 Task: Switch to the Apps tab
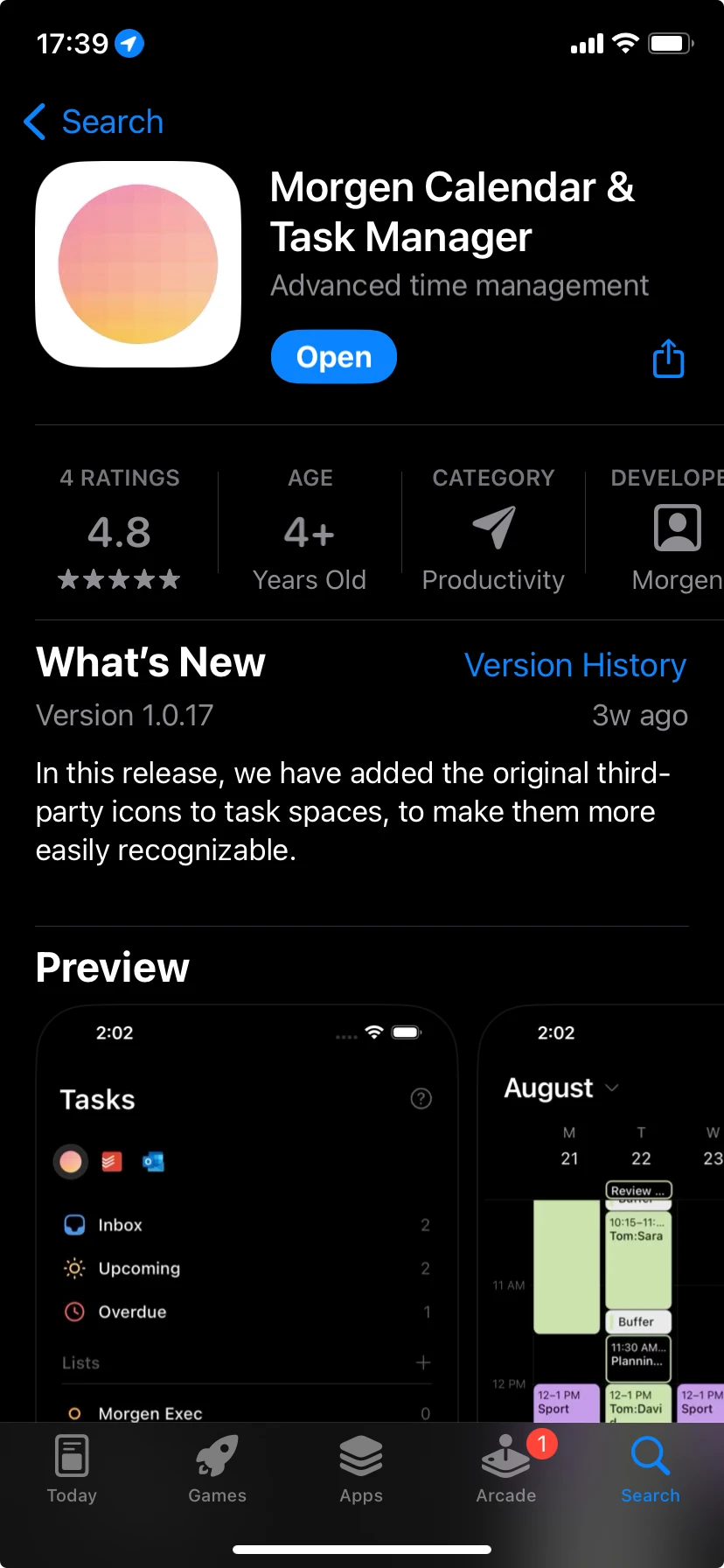click(x=361, y=1470)
